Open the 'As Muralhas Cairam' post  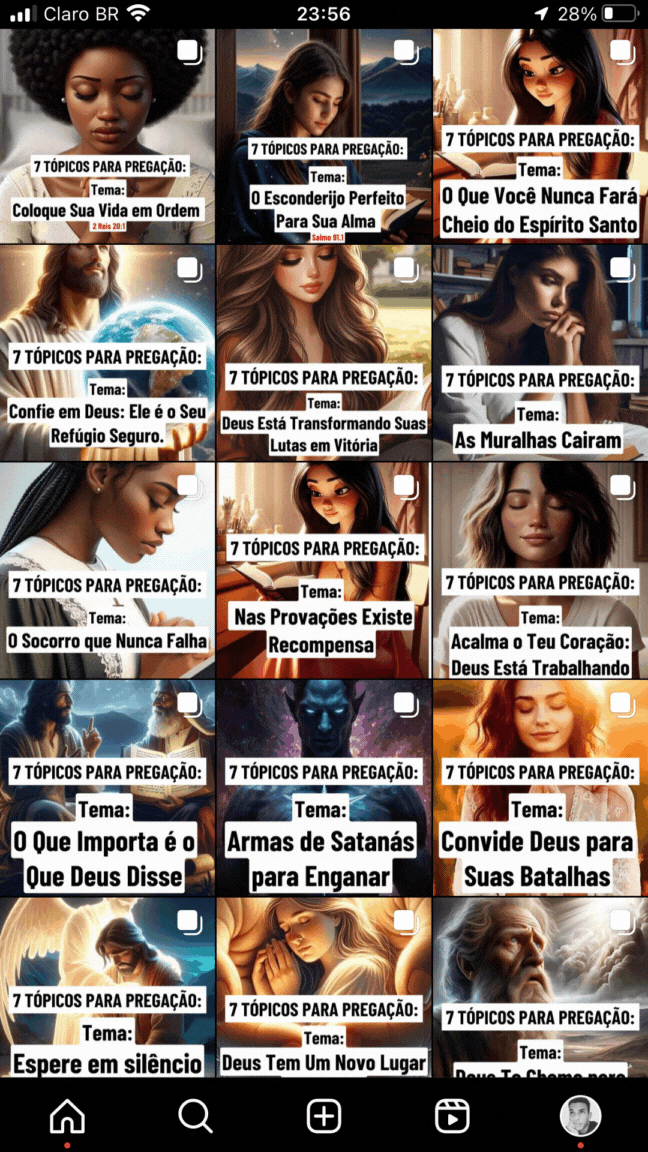[x=540, y=353]
